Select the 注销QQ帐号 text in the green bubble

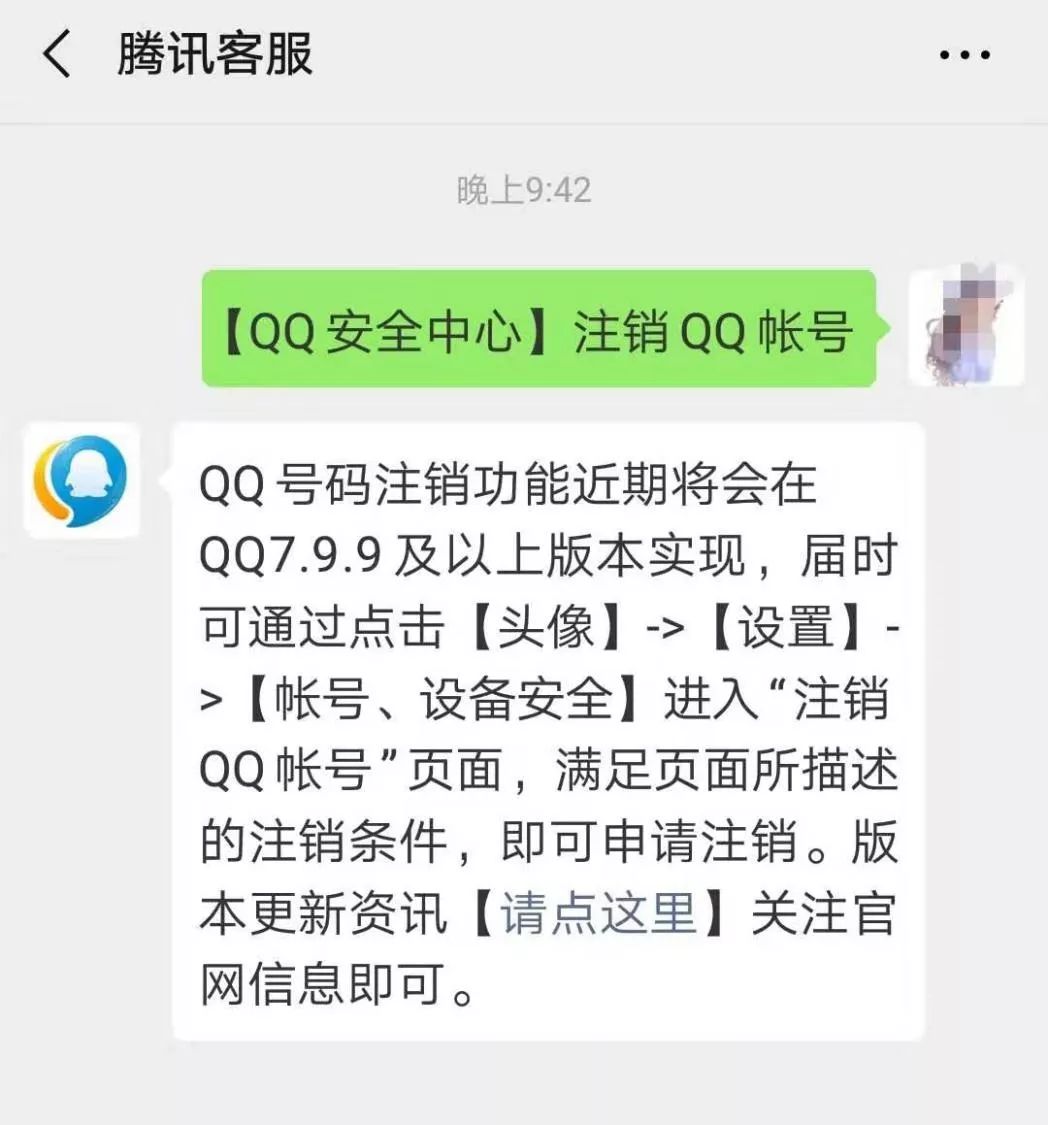pos(715,335)
